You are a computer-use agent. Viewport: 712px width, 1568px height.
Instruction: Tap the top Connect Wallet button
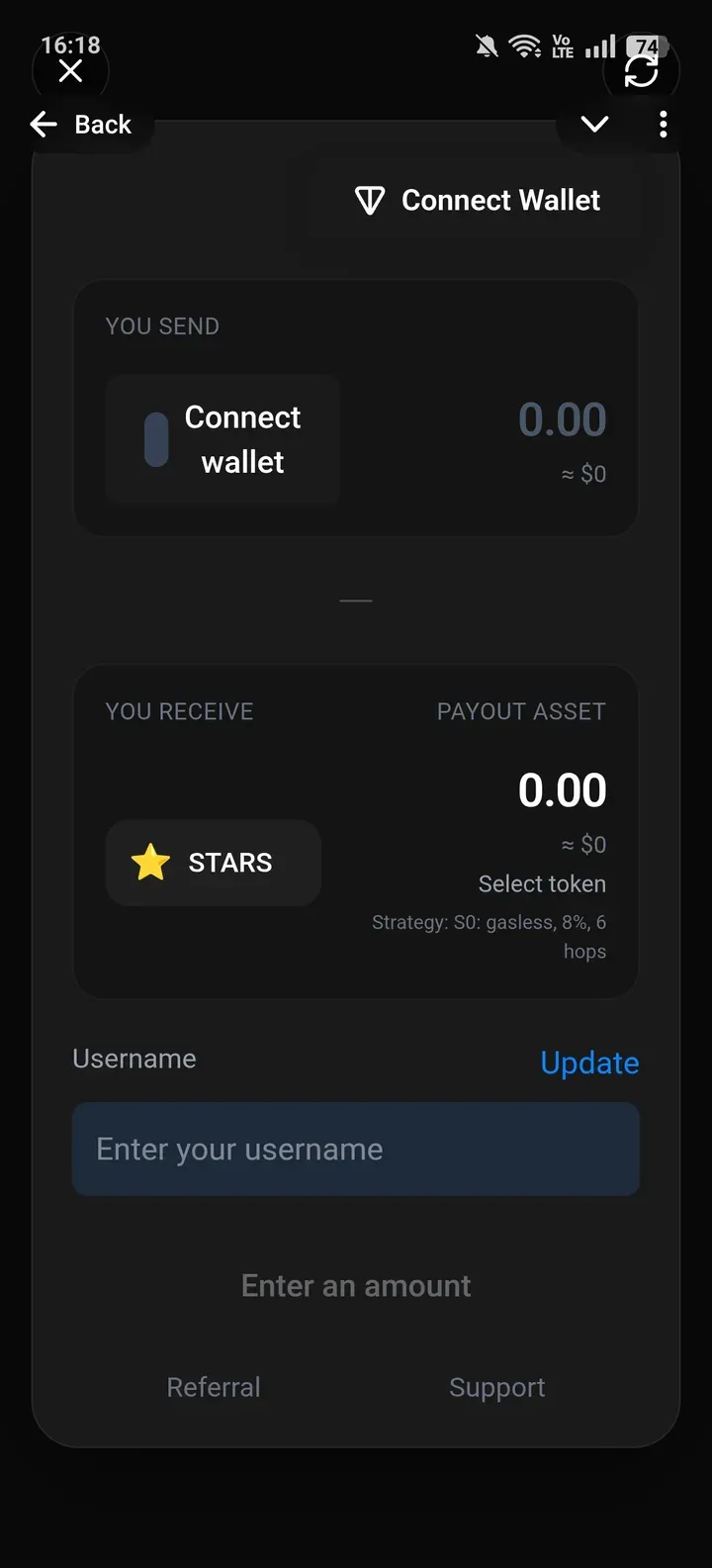point(478,201)
